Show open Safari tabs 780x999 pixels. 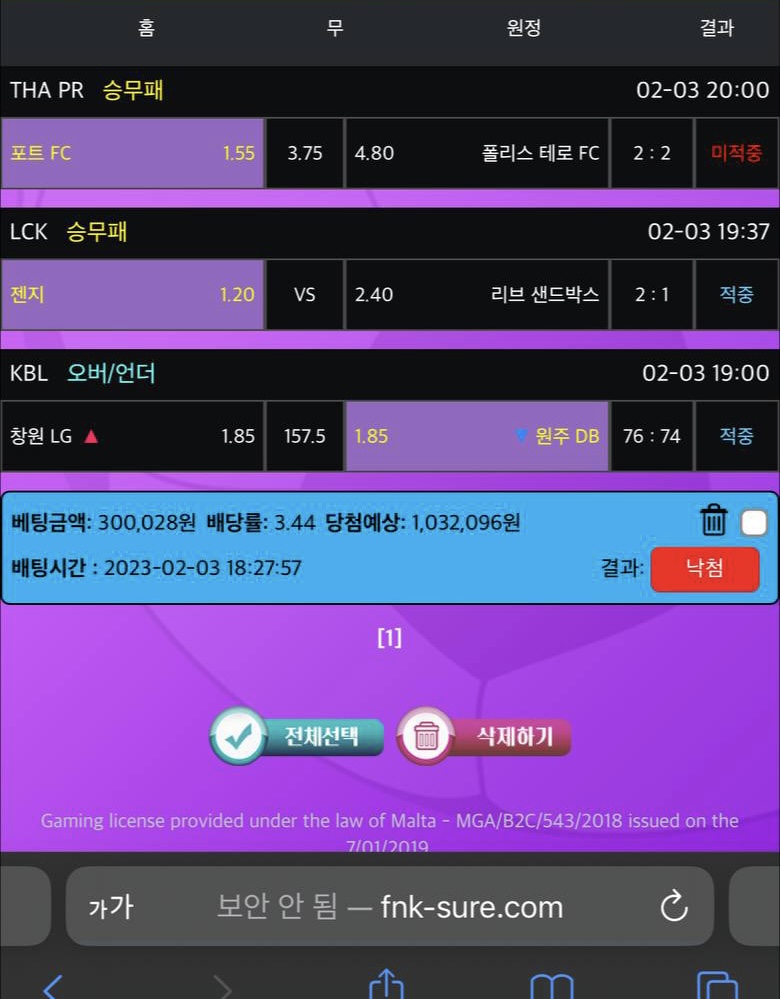pos(716,987)
